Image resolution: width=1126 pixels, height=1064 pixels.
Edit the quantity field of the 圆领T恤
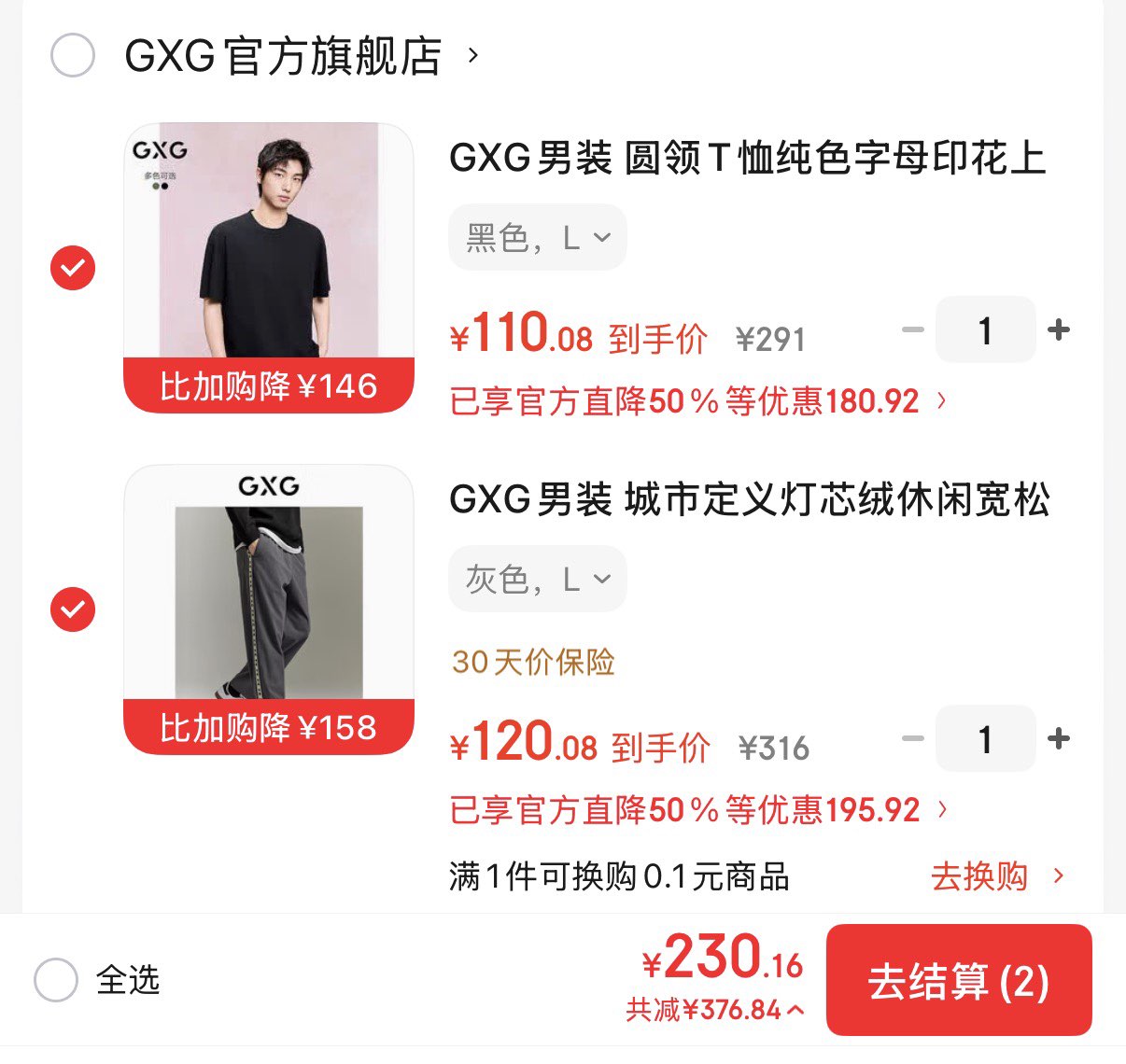click(985, 329)
